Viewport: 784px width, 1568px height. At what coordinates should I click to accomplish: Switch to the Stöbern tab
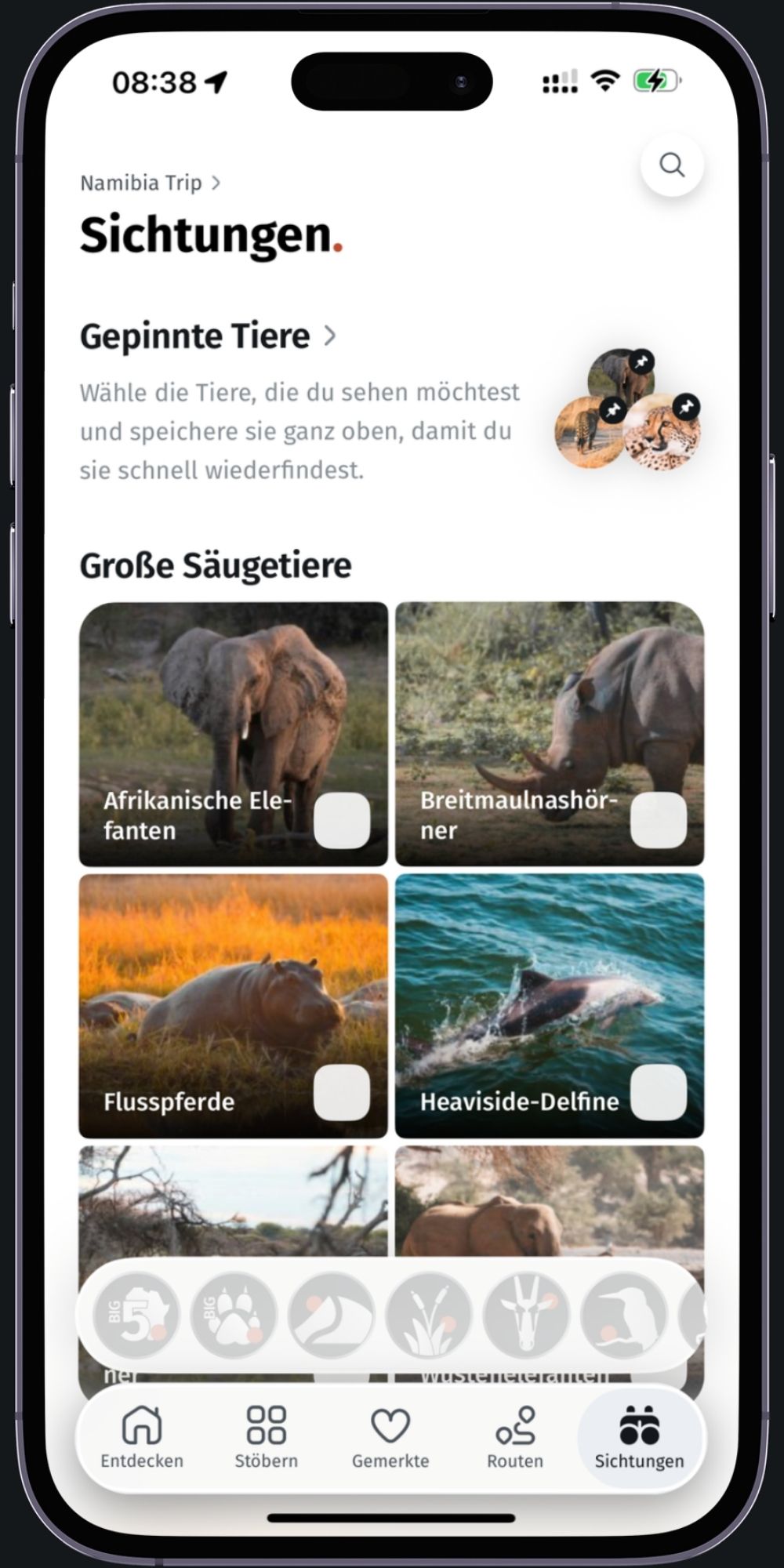[x=266, y=1437]
